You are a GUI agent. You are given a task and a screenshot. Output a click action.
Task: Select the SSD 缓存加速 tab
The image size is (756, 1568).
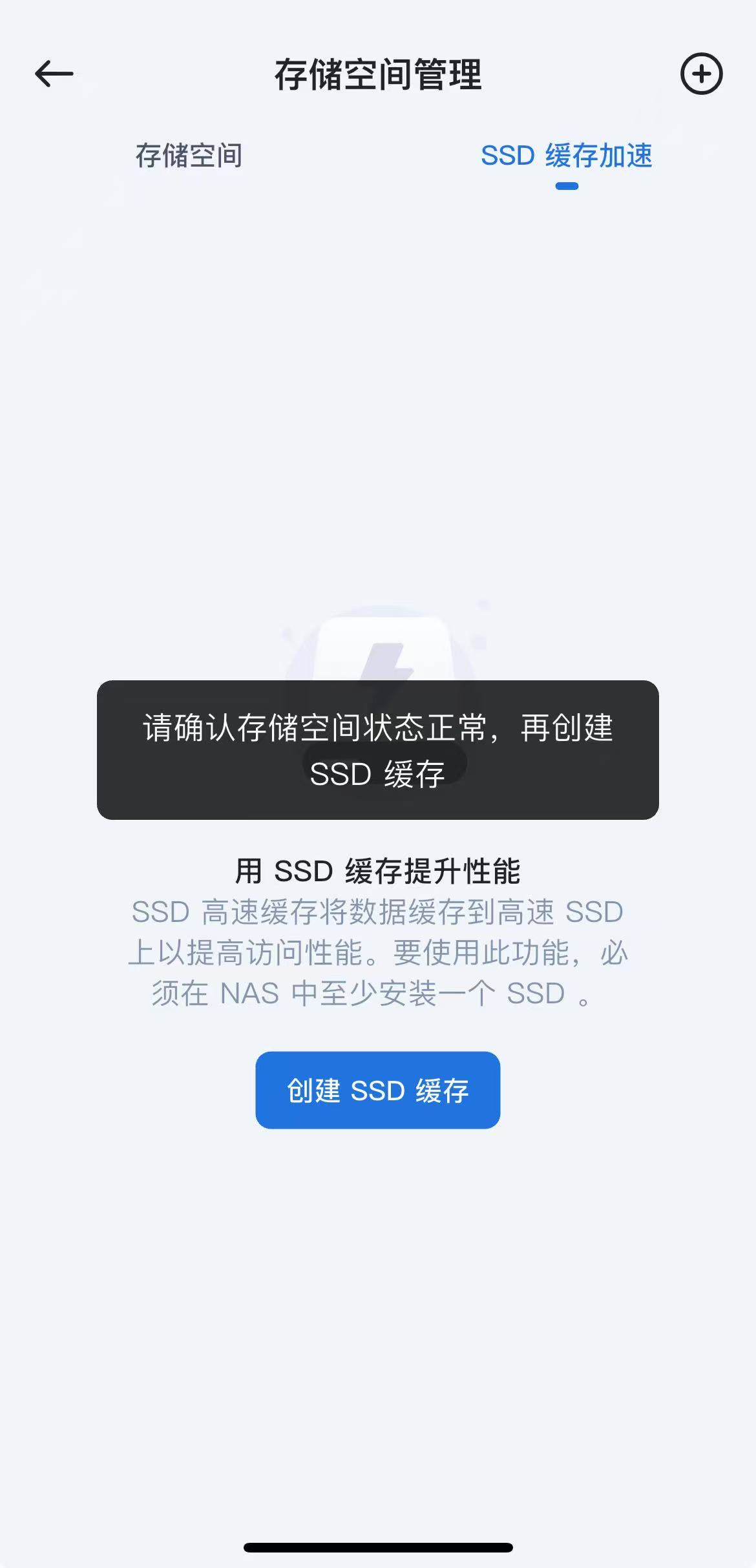tap(567, 155)
